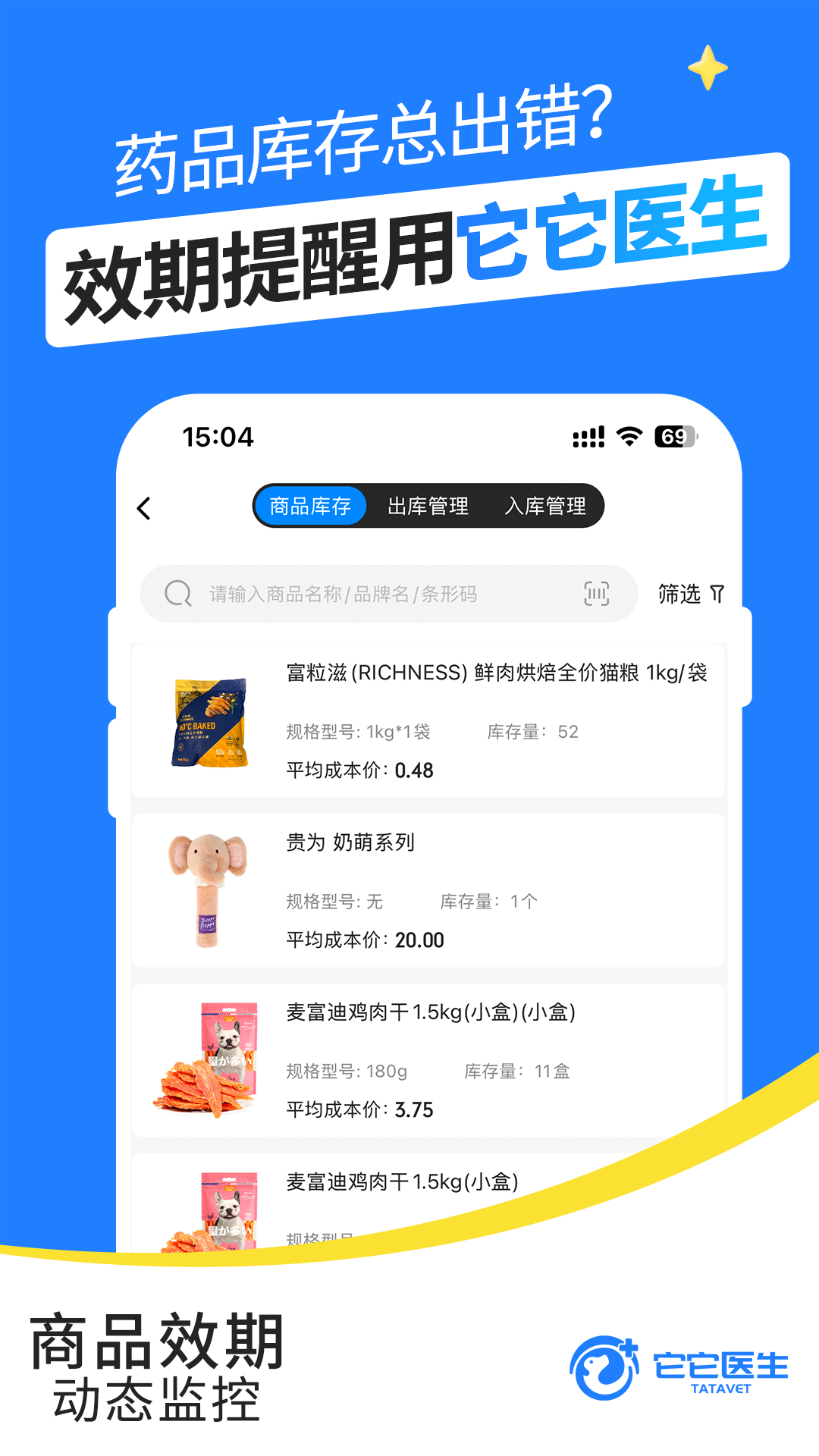Select the active 商品库存 tab
The image size is (819, 1456).
(x=310, y=506)
